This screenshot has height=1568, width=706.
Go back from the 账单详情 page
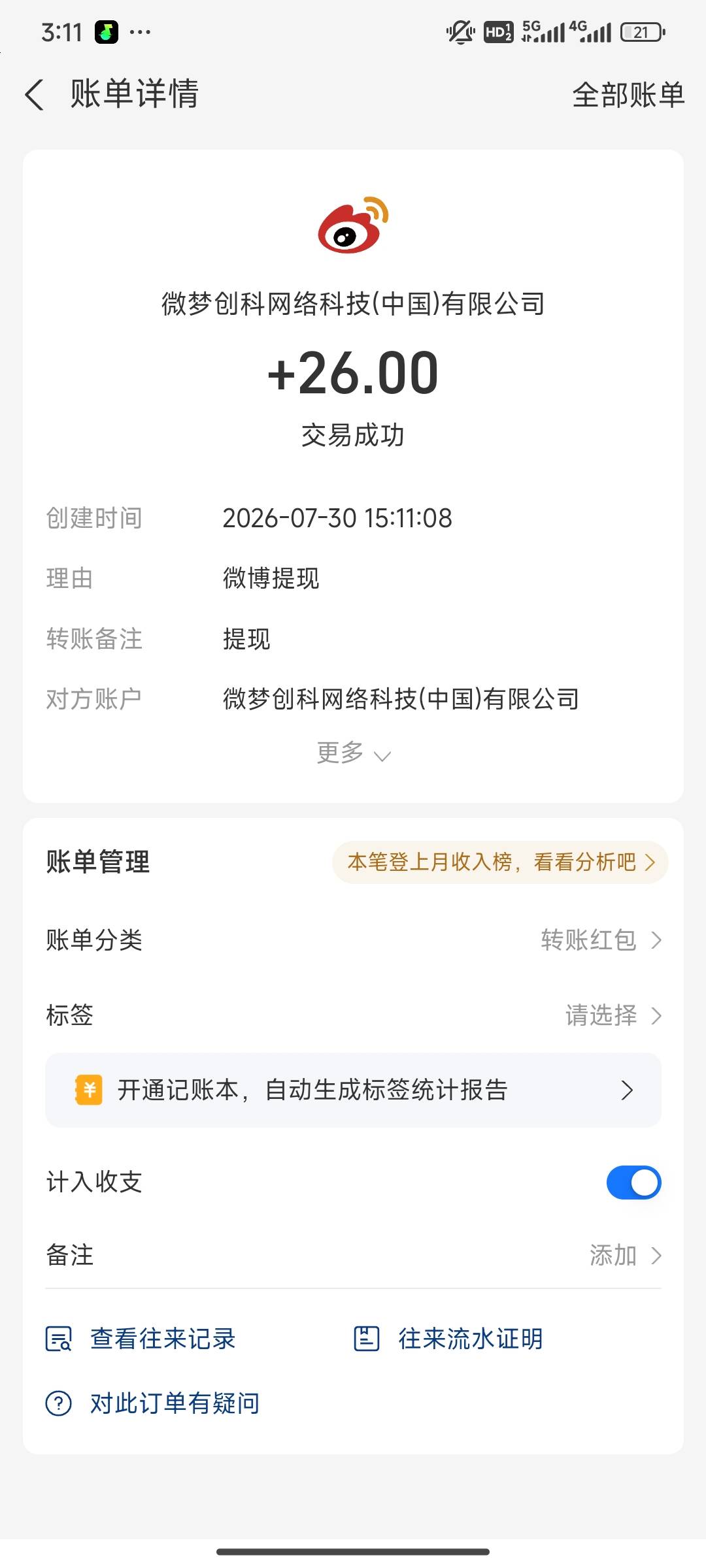35,95
